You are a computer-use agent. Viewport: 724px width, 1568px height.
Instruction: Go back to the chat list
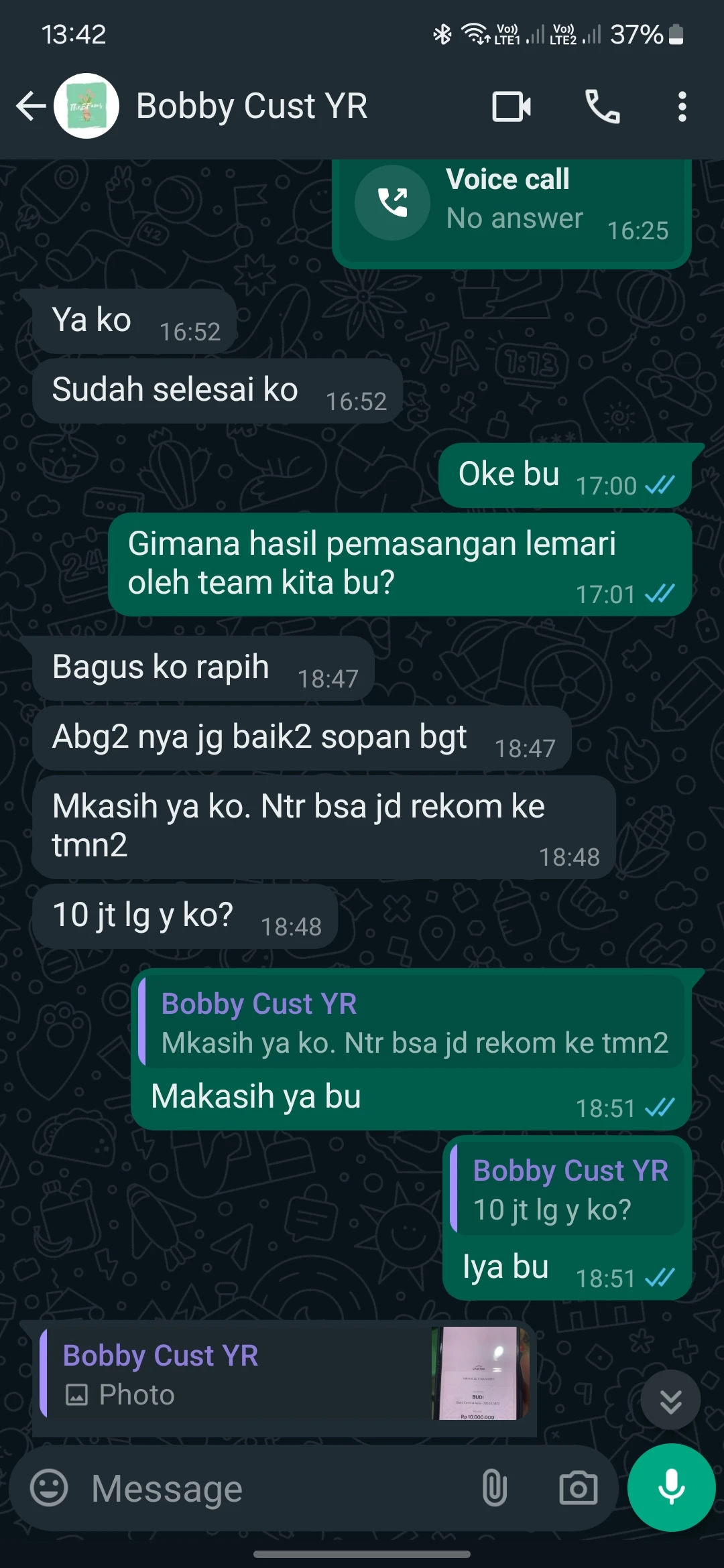31,106
